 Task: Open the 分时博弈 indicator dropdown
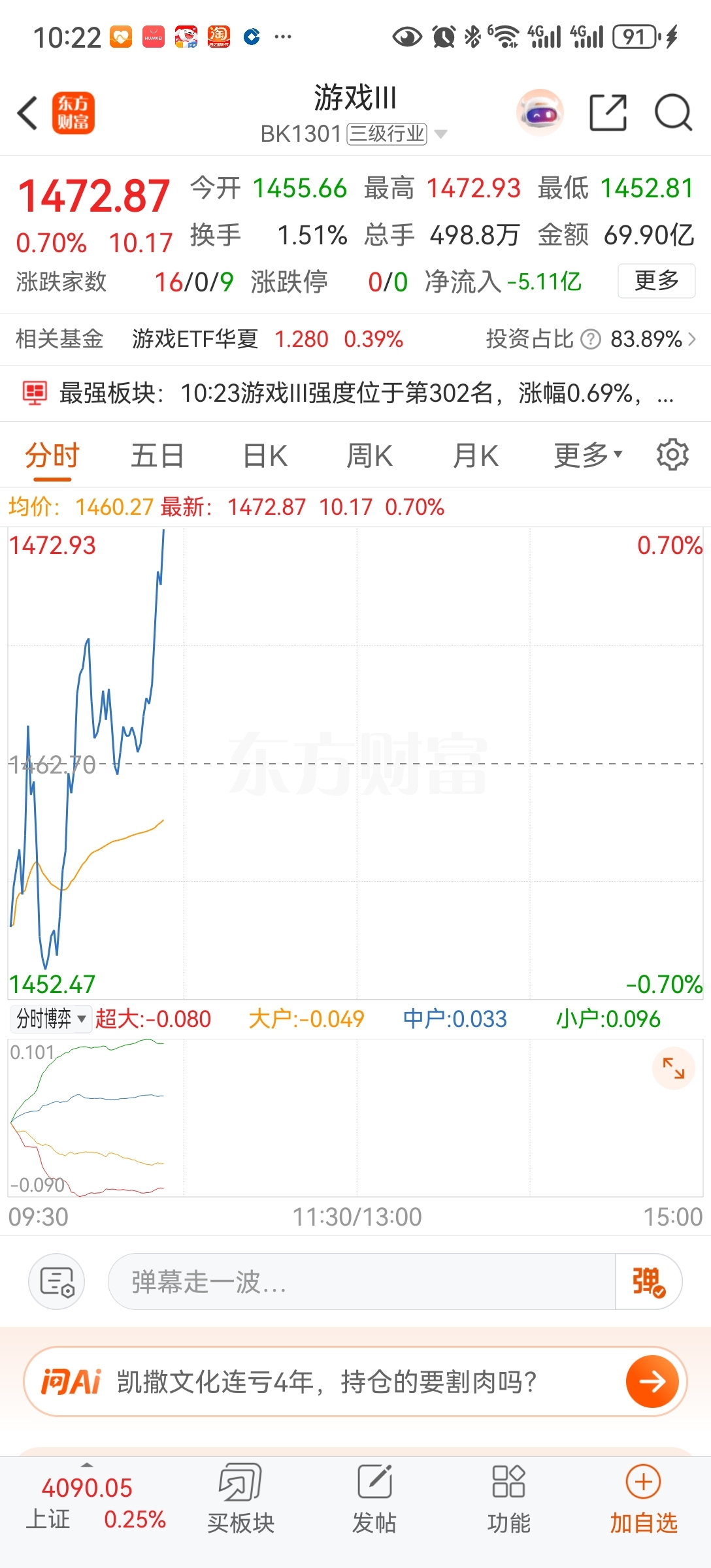pyautogui.click(x=51, y=1019)
